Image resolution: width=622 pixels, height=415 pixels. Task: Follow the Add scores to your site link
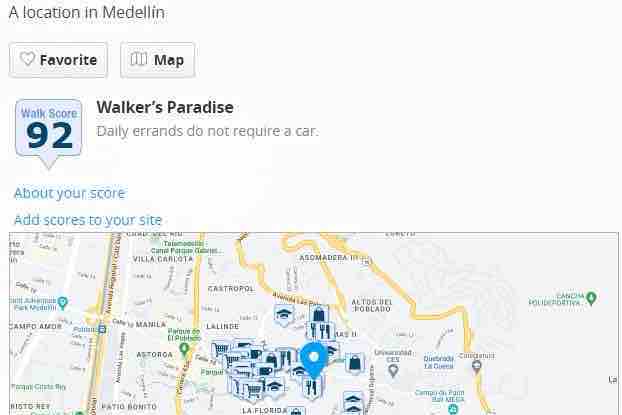coord(88,220)
